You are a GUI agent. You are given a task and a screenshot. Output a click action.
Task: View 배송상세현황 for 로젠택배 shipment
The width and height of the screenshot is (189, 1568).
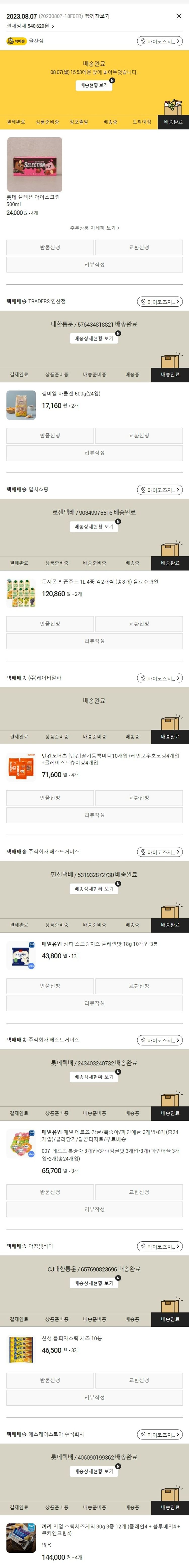[x=94, y=526]
